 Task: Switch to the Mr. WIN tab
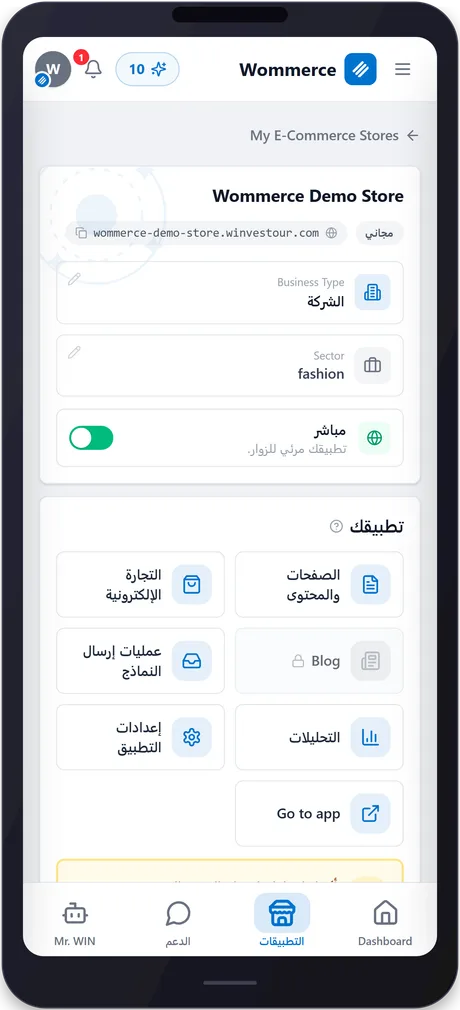75,922
